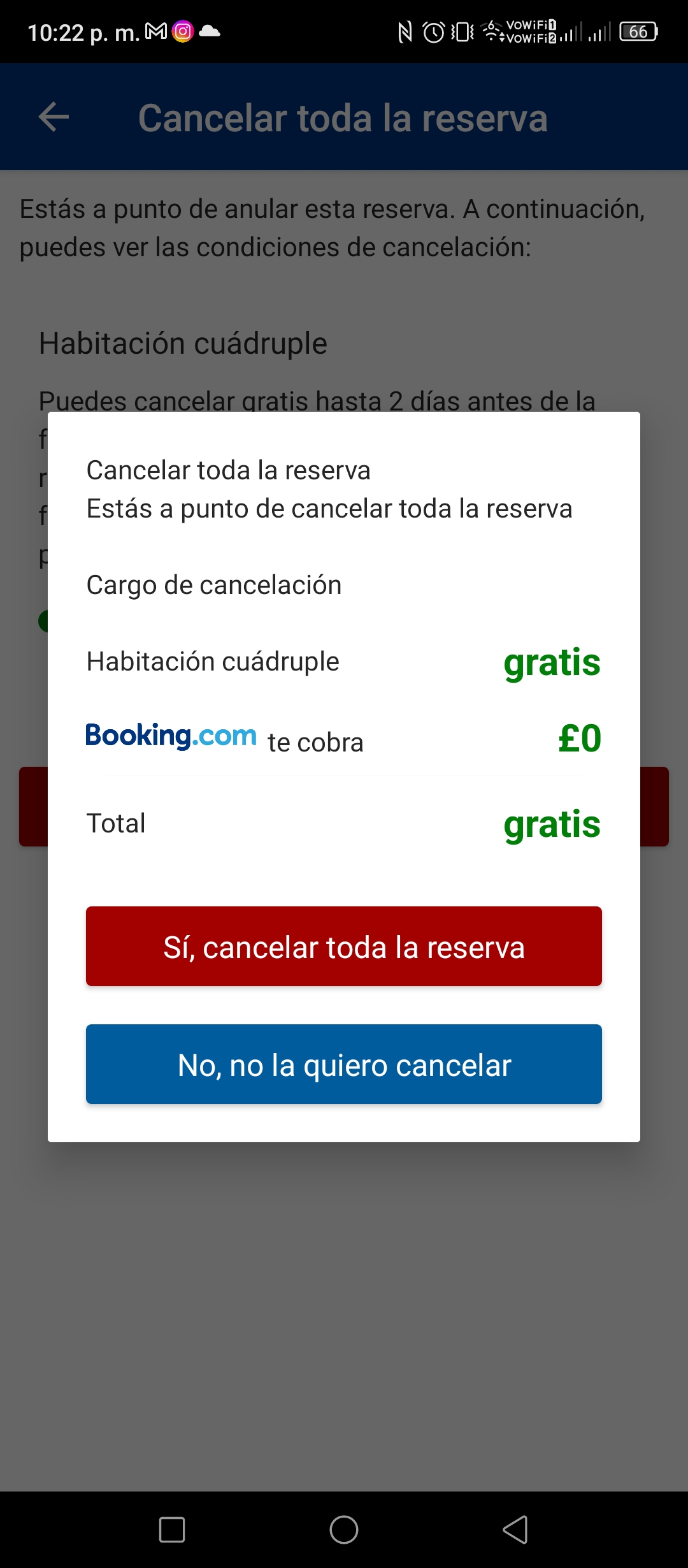Tap the system back navigation button
Screen dimensions: 688x1568
[x=515, y=1529]
